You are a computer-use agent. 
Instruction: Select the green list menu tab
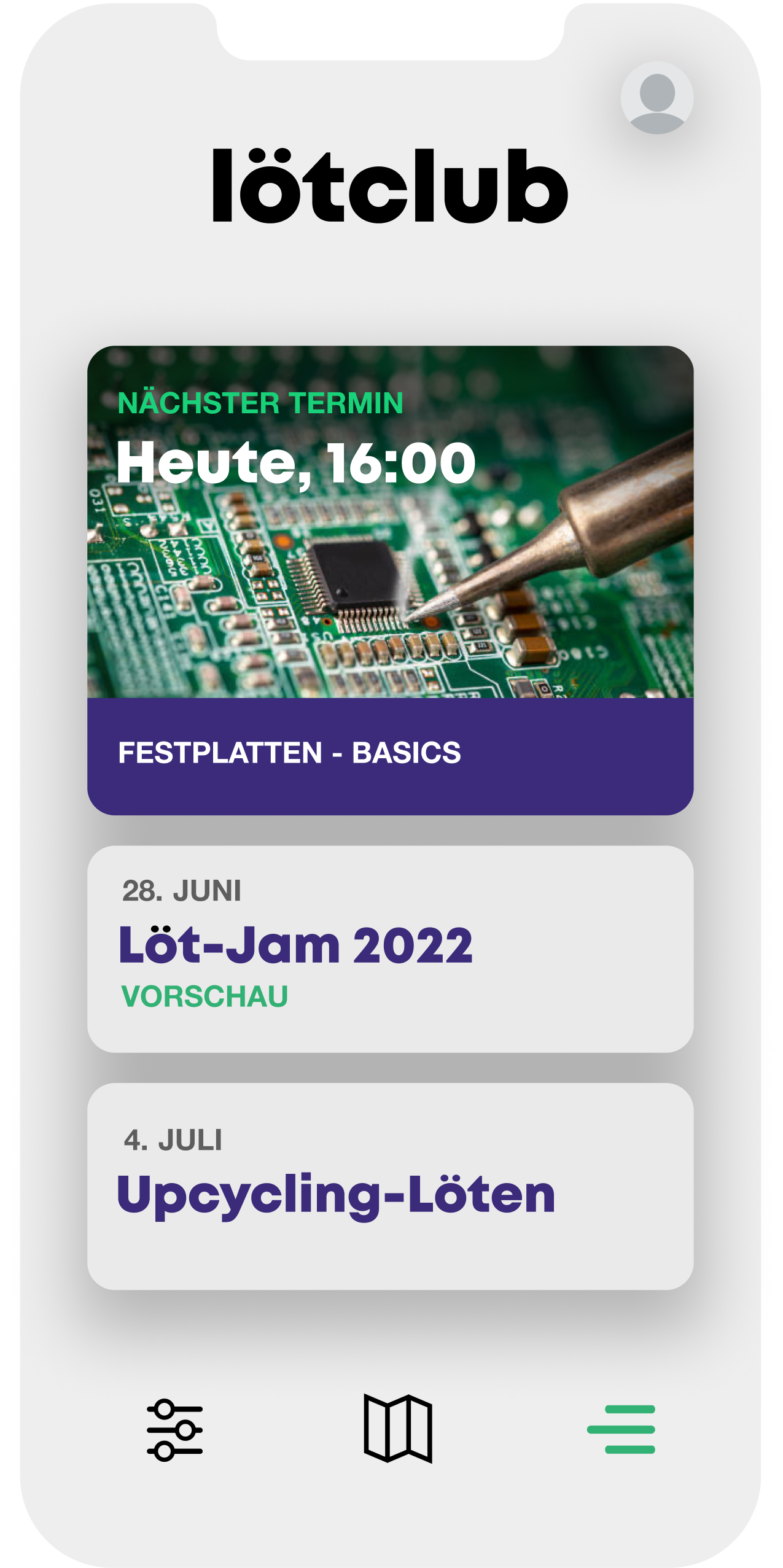click(621, 1429)
